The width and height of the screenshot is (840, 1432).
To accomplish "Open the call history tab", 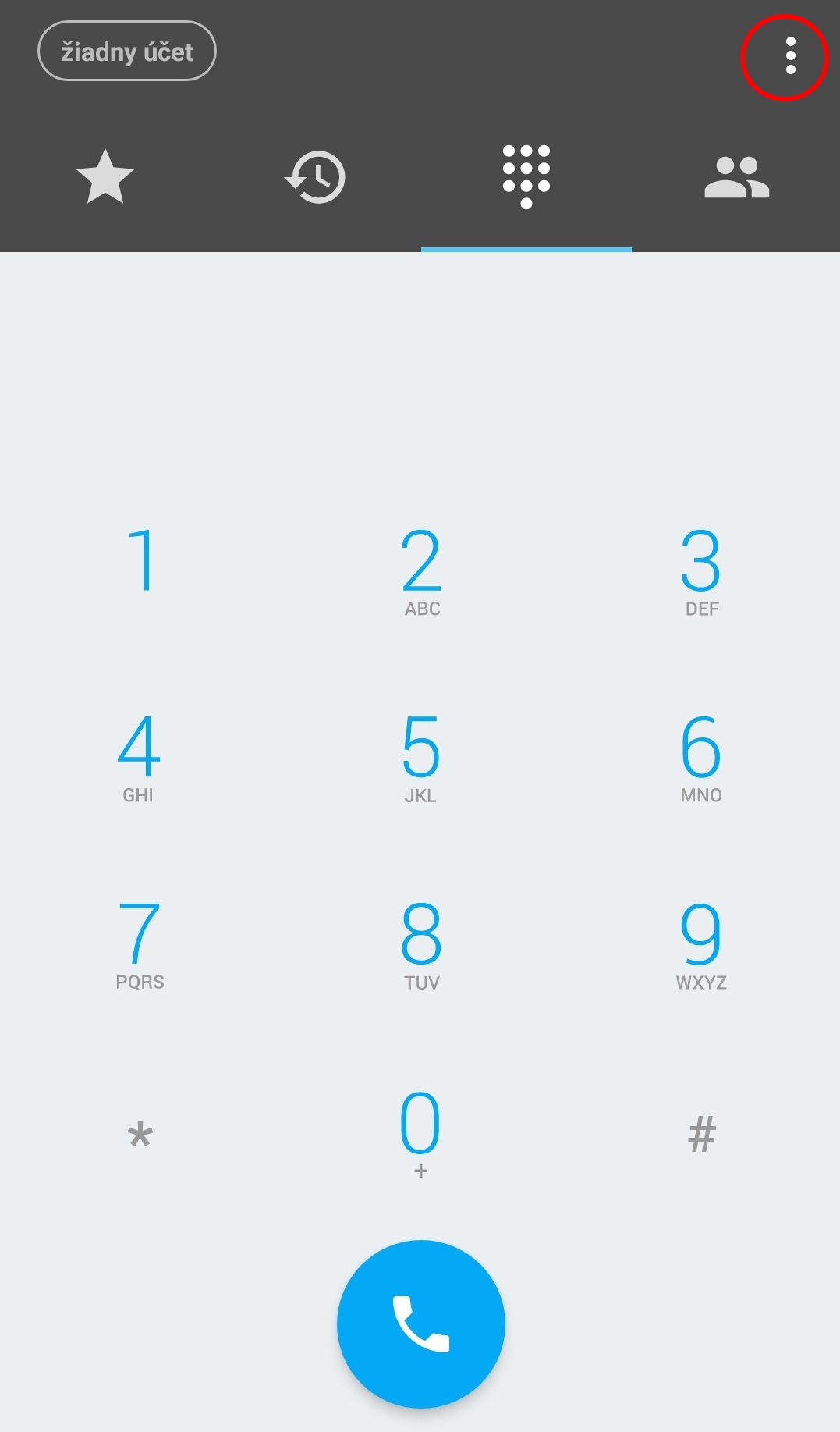I will pos(315,177).
